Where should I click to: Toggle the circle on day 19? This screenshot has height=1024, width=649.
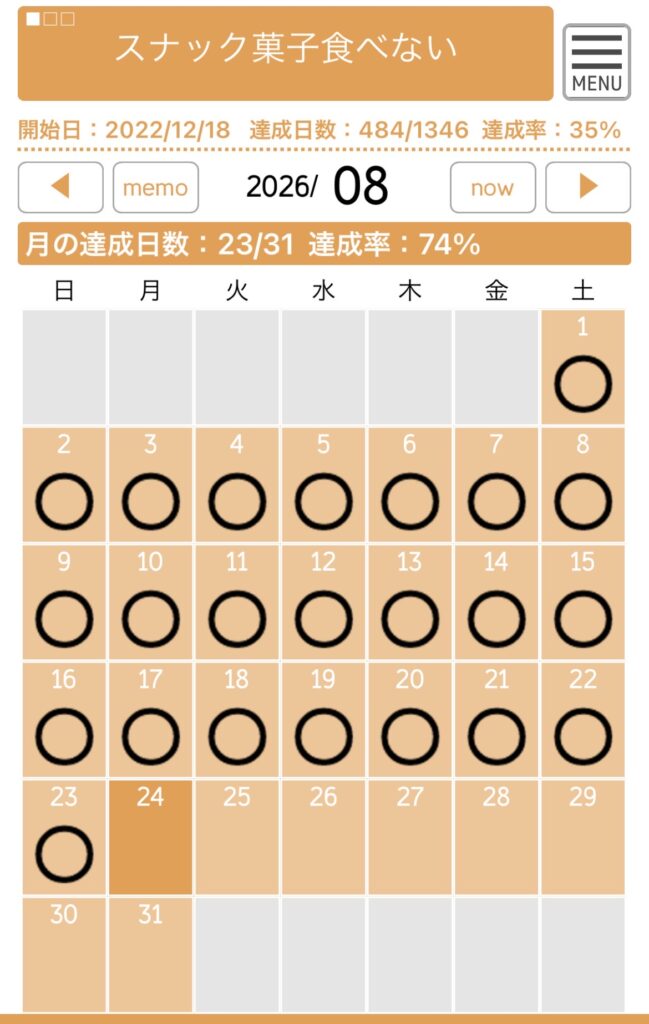point(323,736)
